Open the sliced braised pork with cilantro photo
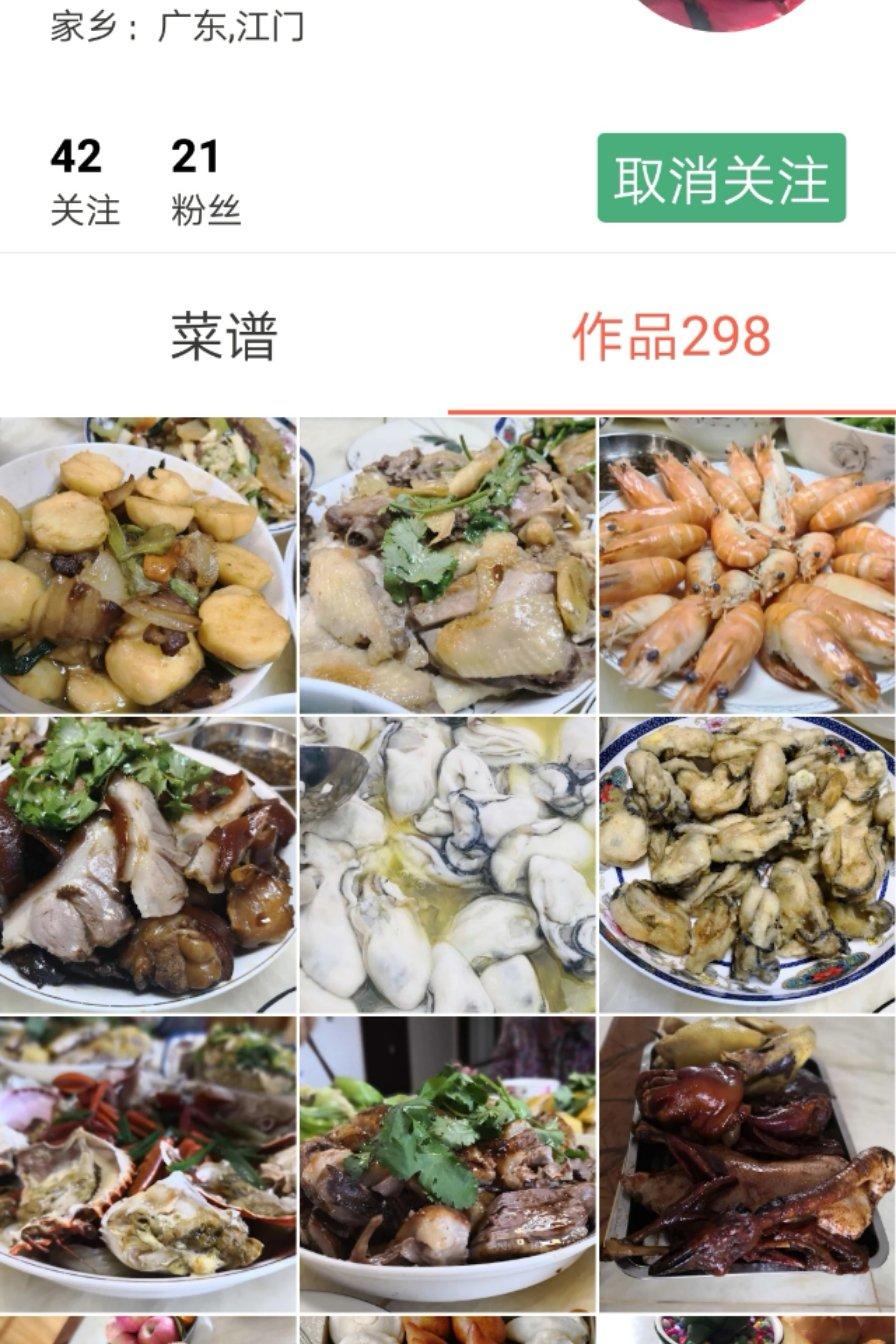 (148, 864)
